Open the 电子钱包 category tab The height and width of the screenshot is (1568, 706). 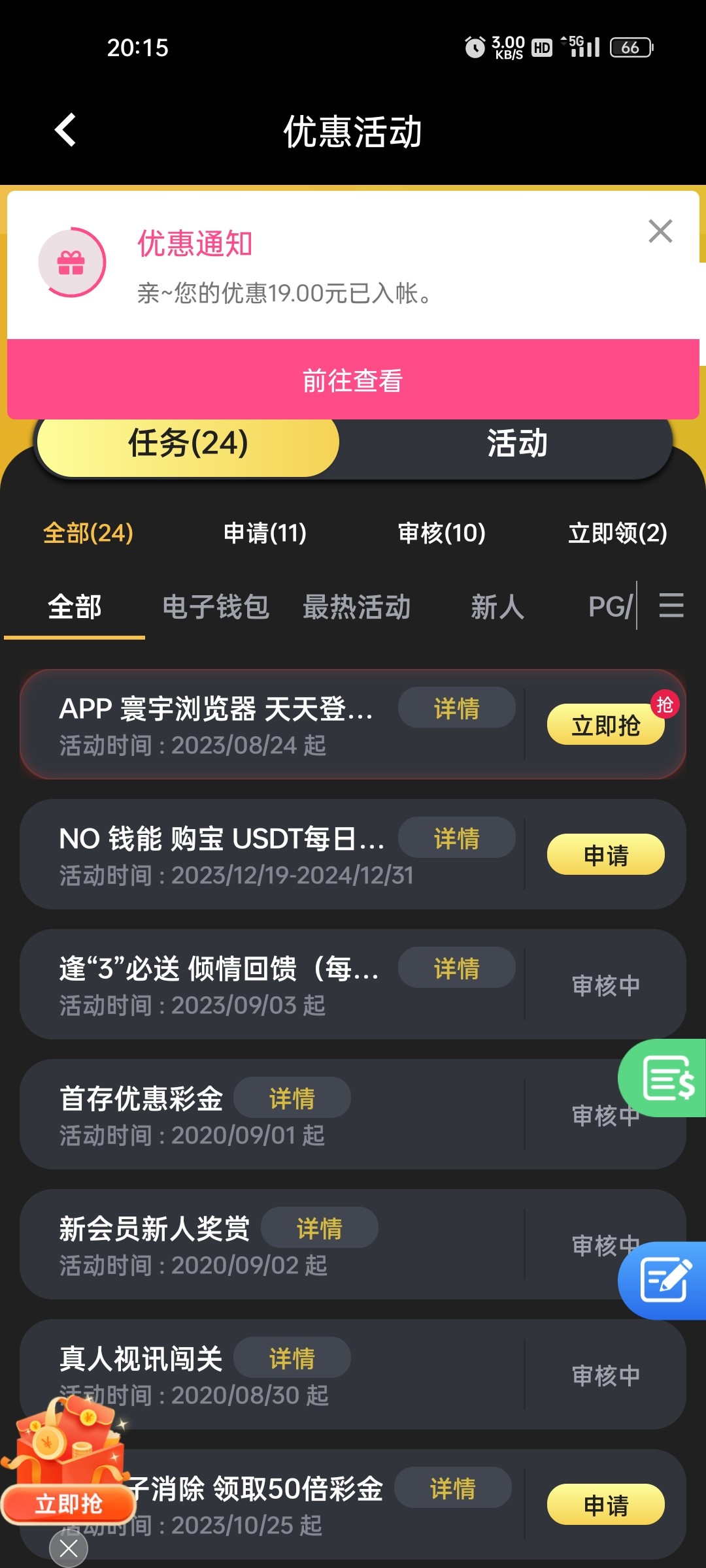216,607
